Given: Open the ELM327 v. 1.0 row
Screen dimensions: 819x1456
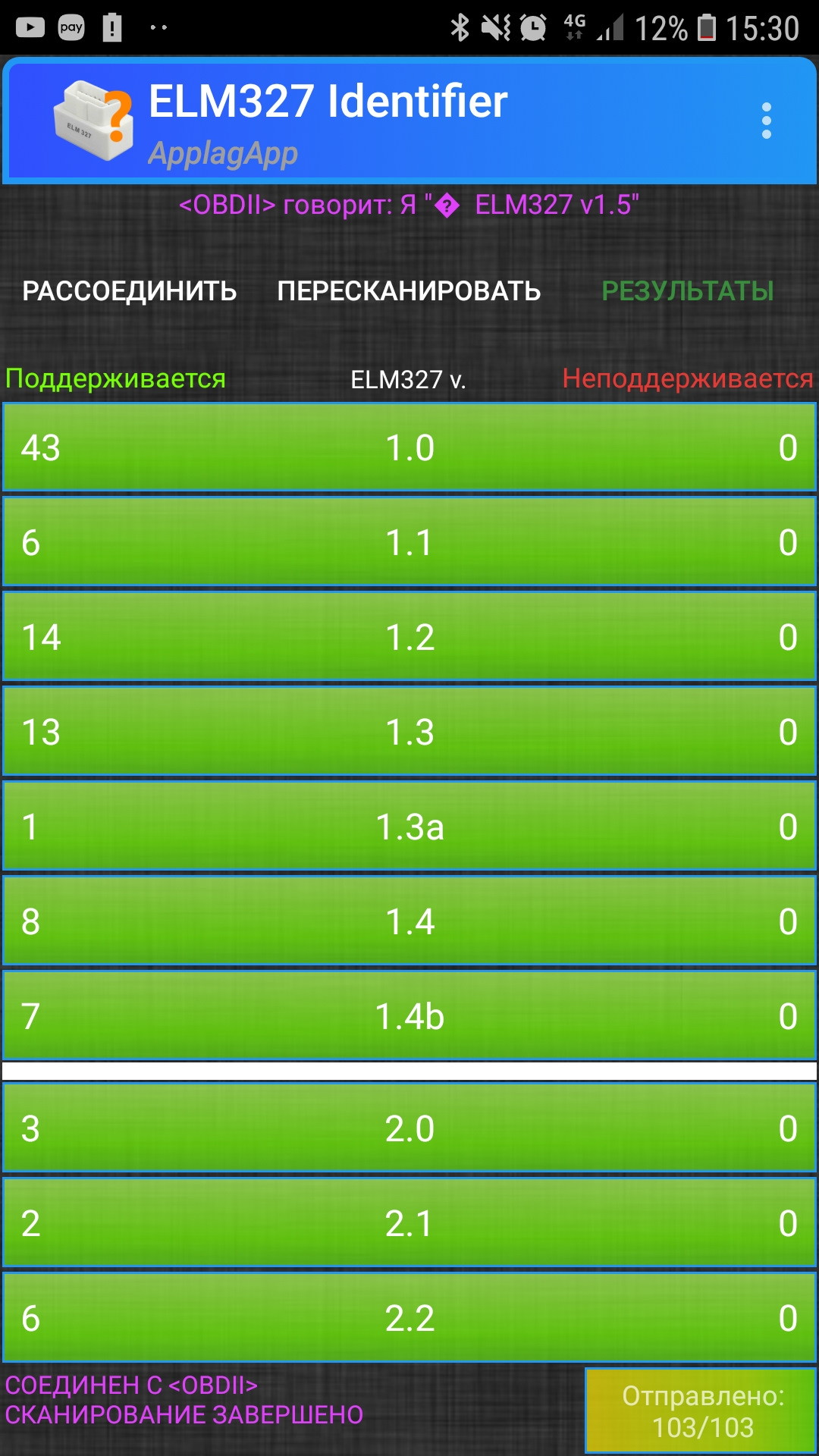Looking at the screenshot, I should (x=409, y=447).
